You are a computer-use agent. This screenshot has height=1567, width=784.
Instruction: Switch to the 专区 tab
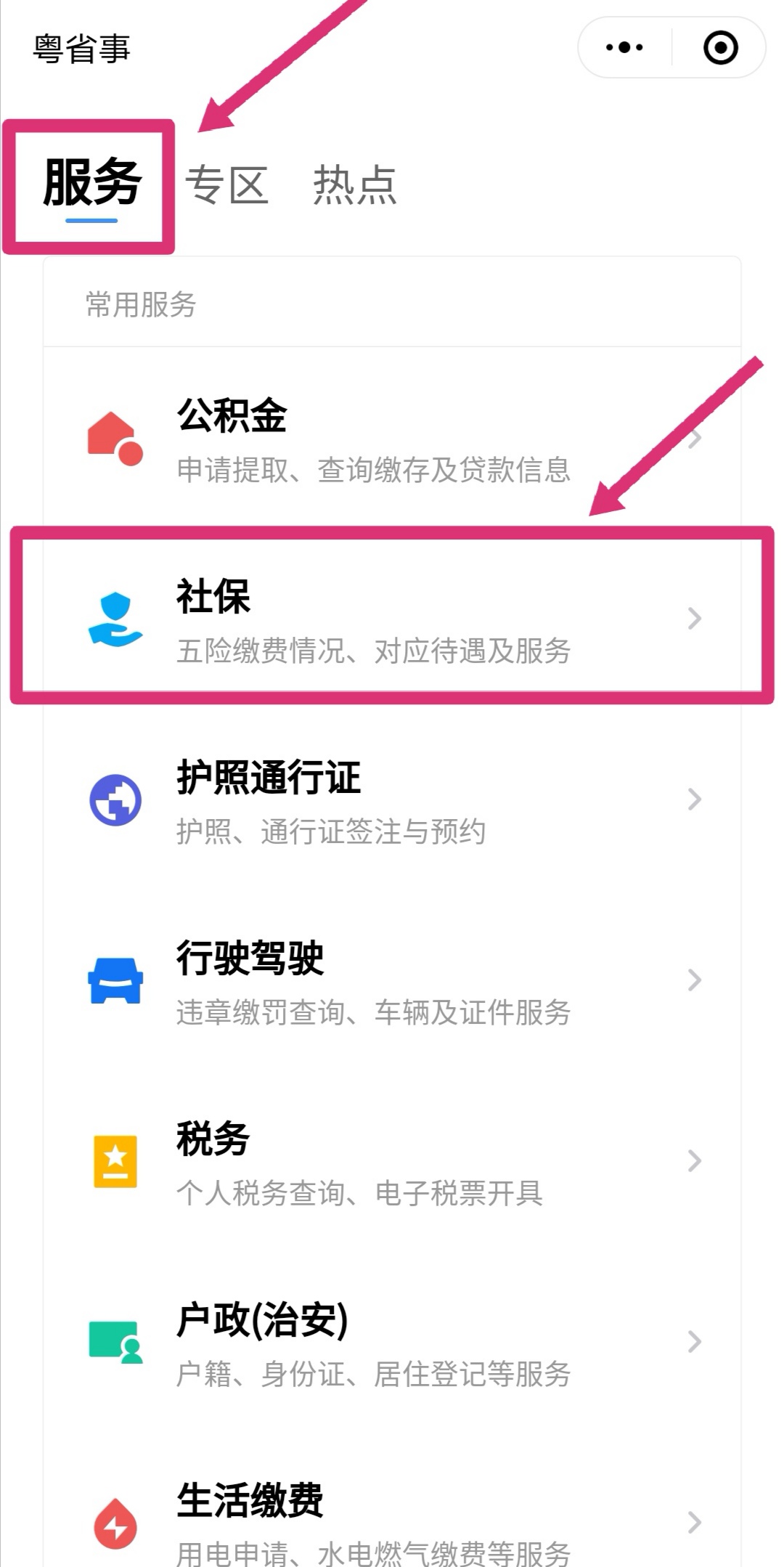click(226, 184)
